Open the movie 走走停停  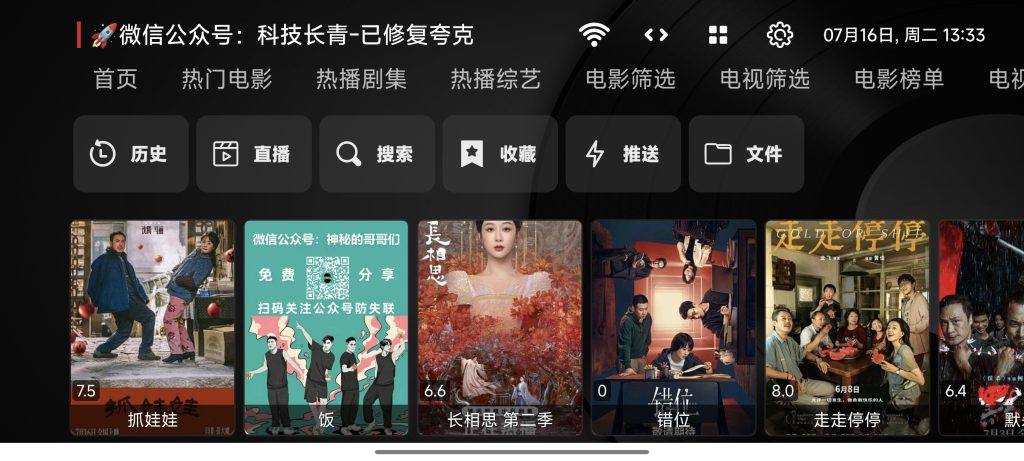click(847, 327)
